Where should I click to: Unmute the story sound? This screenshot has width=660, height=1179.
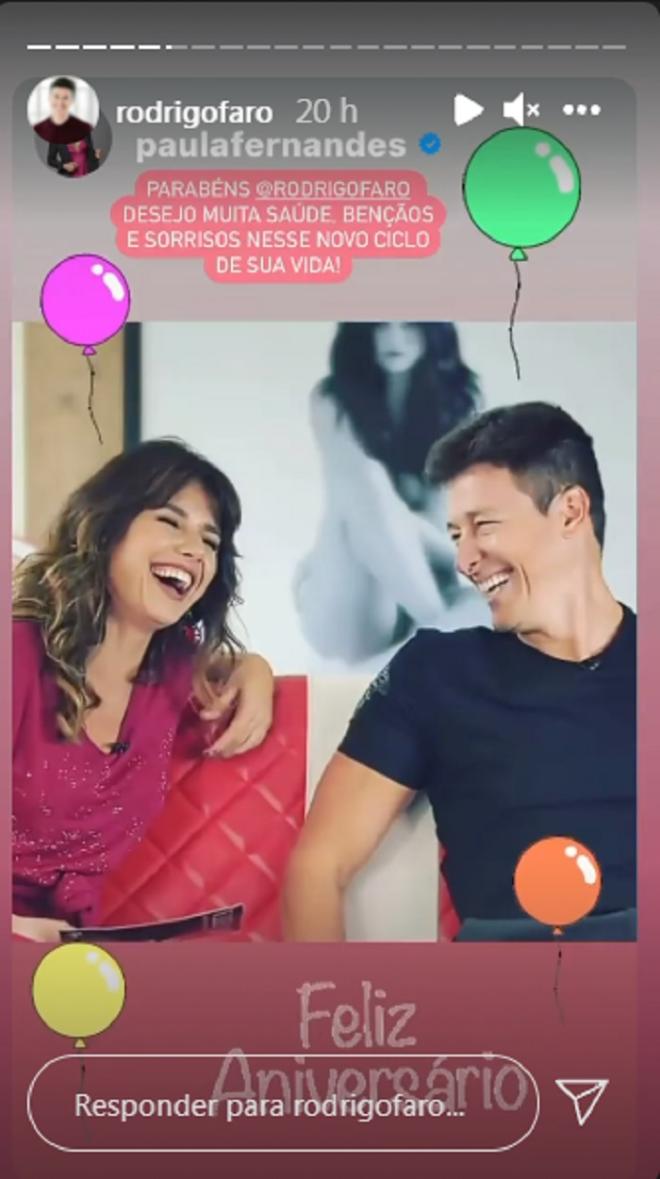pyautogui.click(x=521, y=110)
